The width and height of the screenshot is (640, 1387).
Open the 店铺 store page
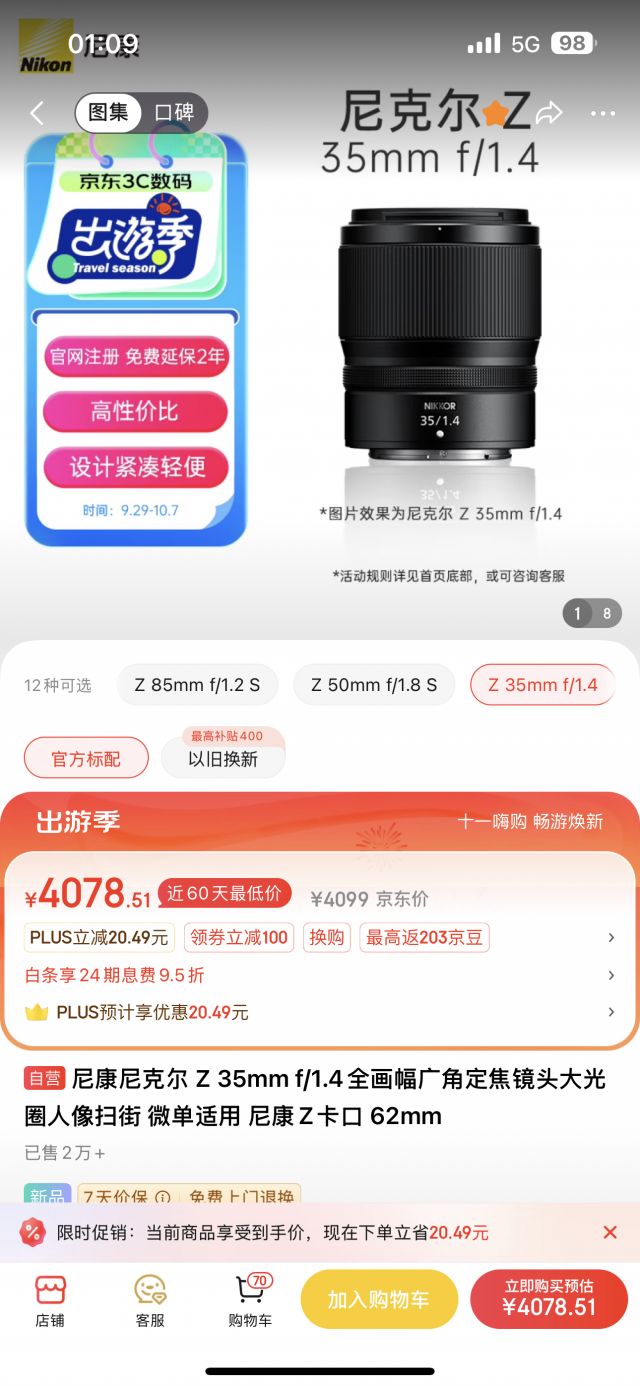point(50,1301)
